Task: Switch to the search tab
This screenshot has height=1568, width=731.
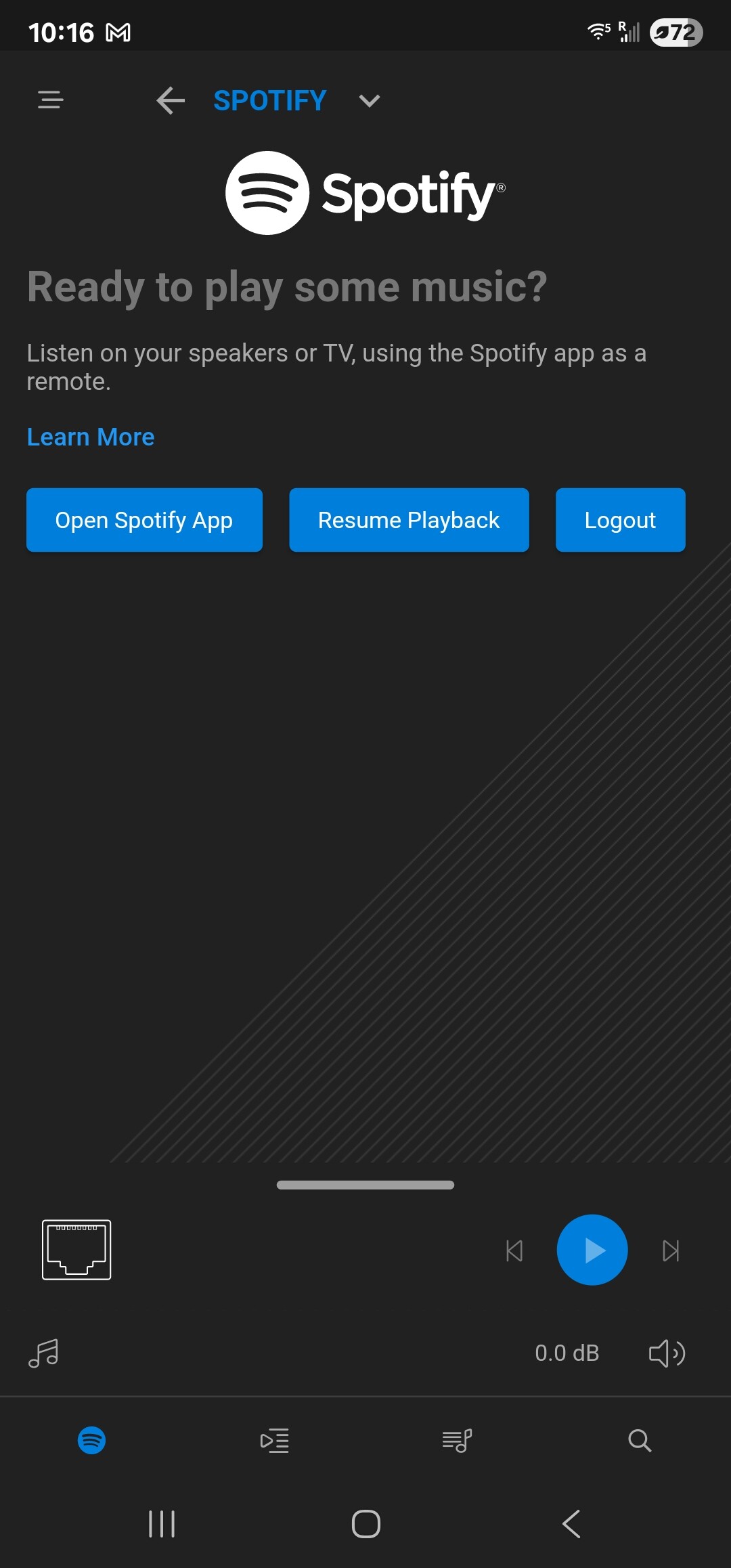Action: (640, 1440)
